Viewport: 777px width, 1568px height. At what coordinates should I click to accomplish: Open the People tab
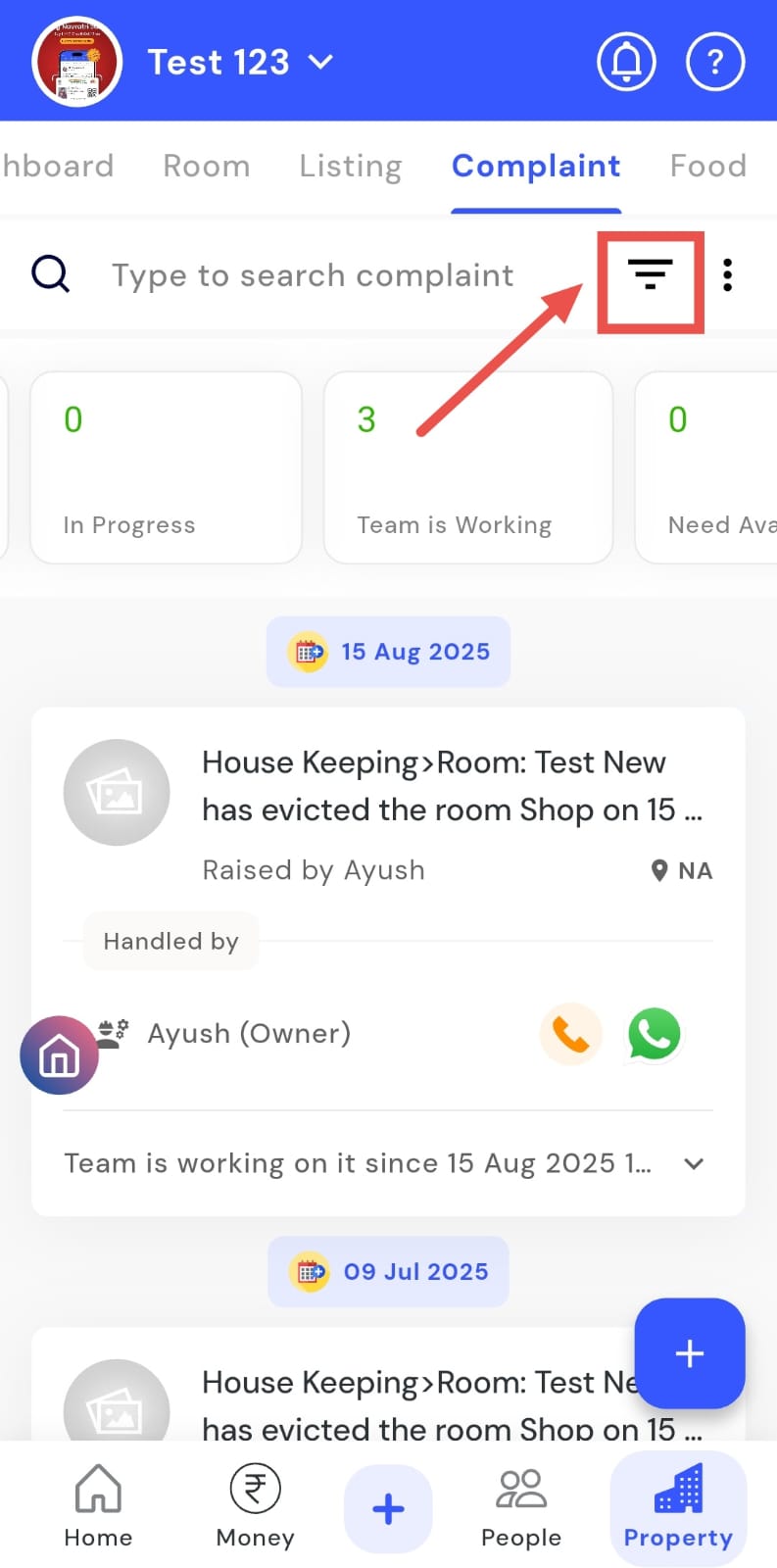coord(521,1506)
